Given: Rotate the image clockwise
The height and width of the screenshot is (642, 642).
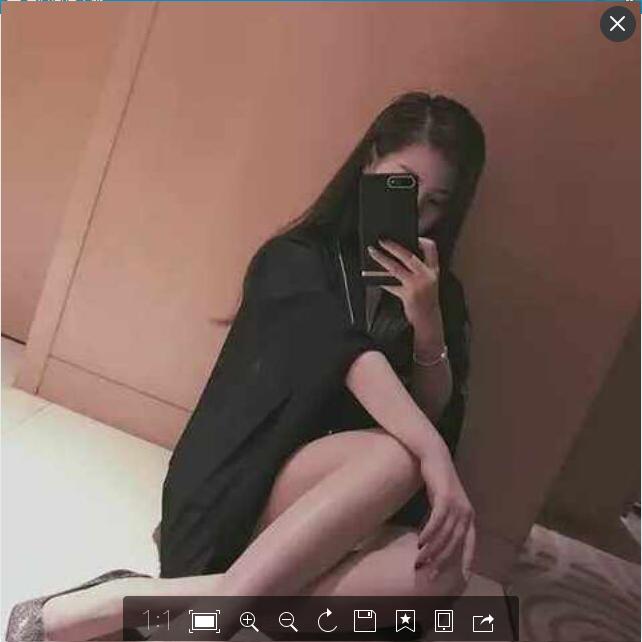Looking at the screenshot, I should 327,621.
